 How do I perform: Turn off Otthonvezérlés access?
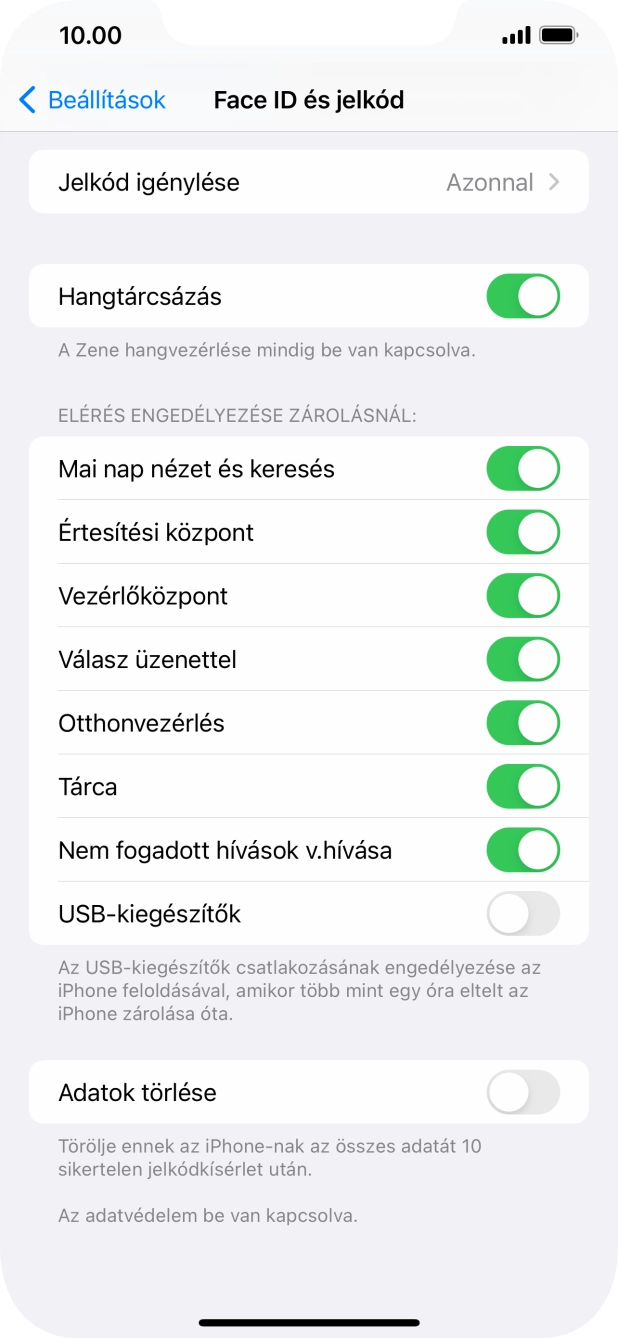pos(522,723)
